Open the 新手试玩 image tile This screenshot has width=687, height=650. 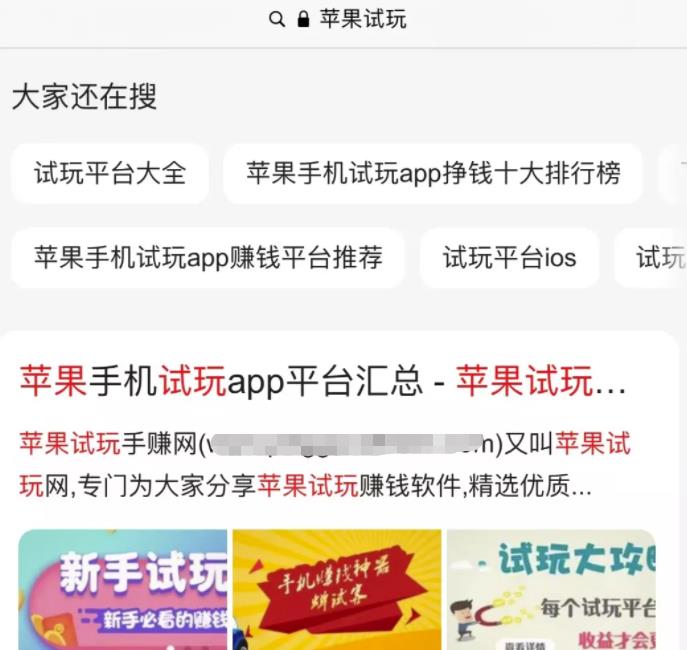click(123, 590)
